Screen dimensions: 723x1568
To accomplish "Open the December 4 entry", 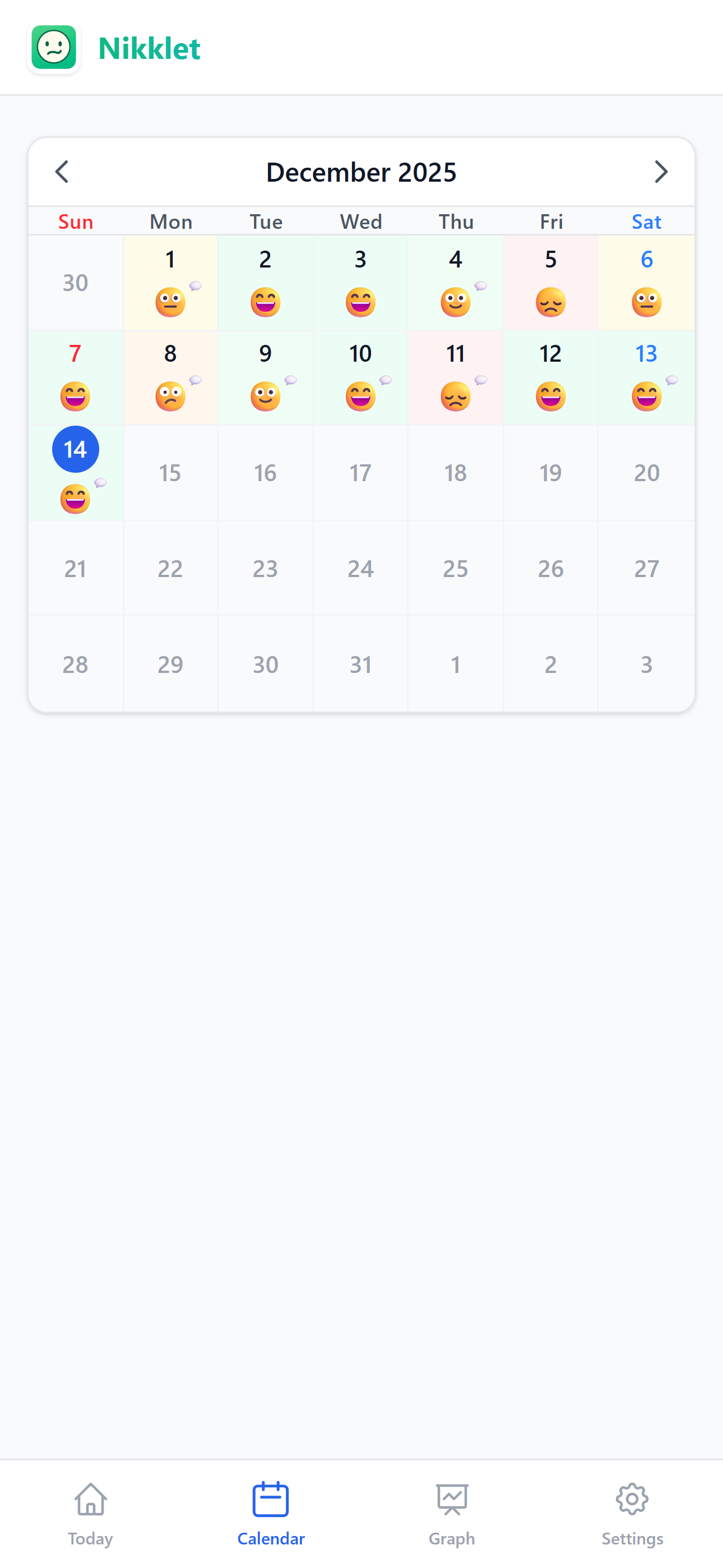I will pyautogui.click(x=456, y=283).
